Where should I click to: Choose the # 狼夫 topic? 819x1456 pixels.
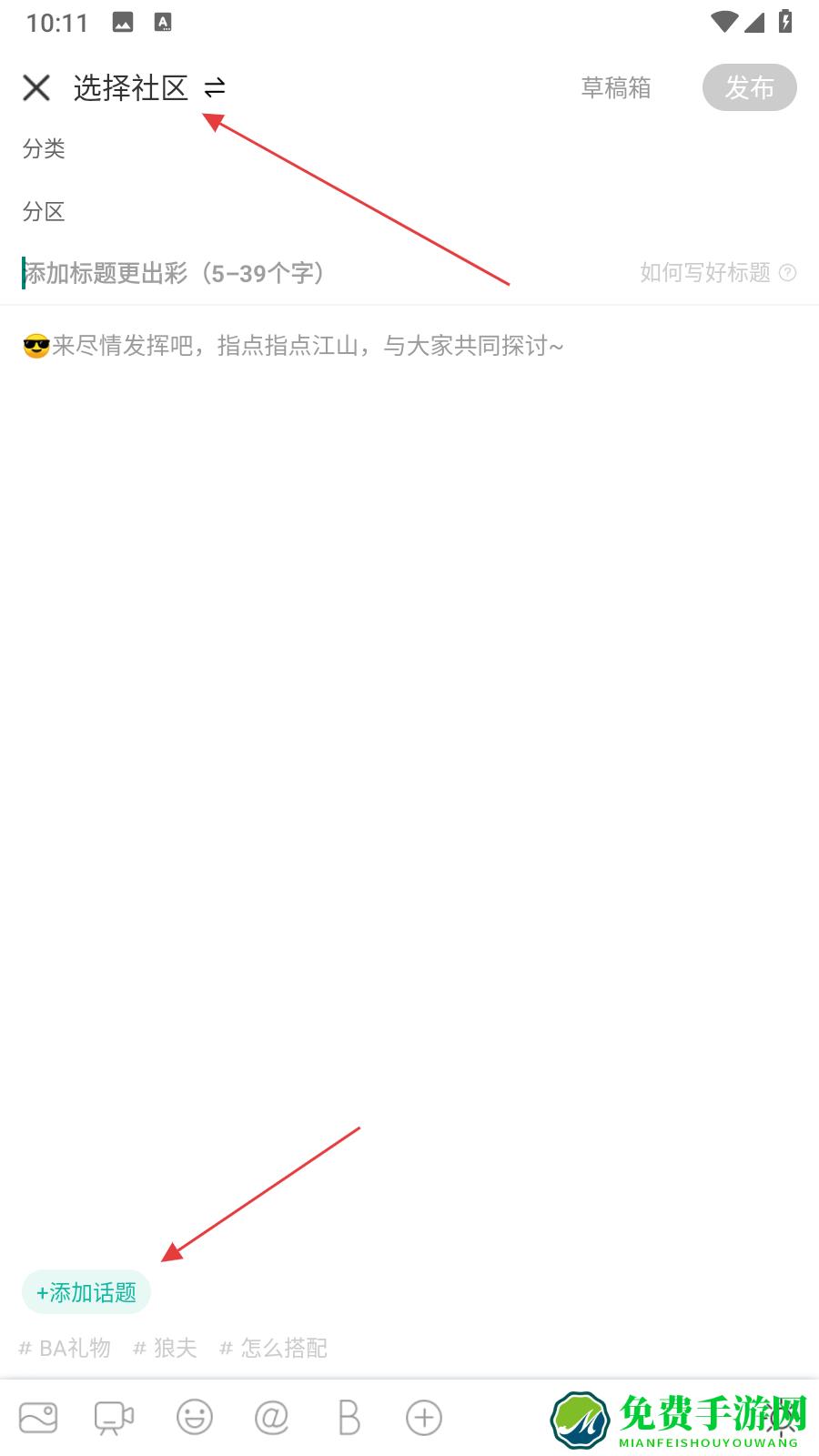pos(166,1348)
